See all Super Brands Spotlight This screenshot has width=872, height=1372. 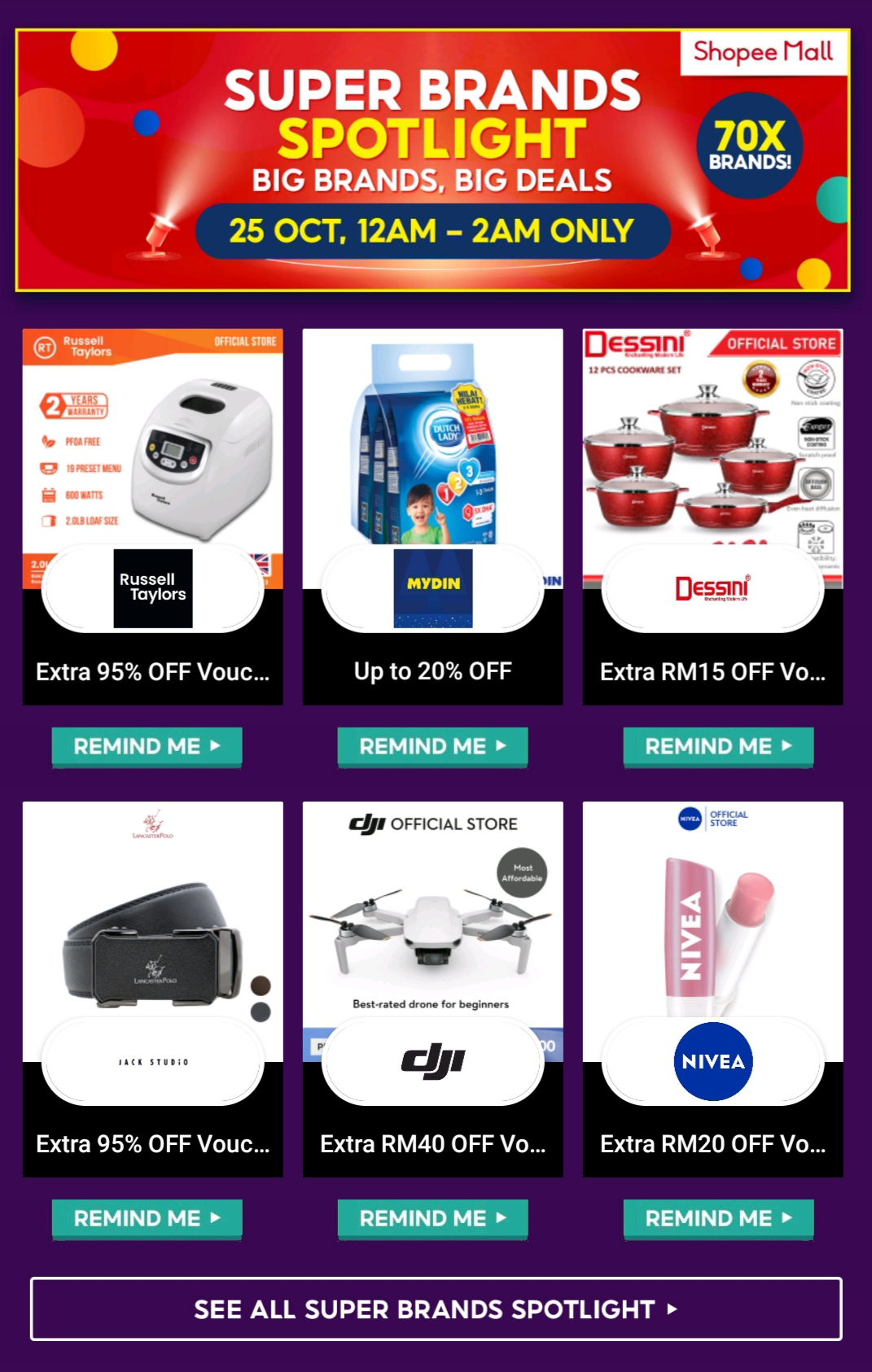(436, 1309)
